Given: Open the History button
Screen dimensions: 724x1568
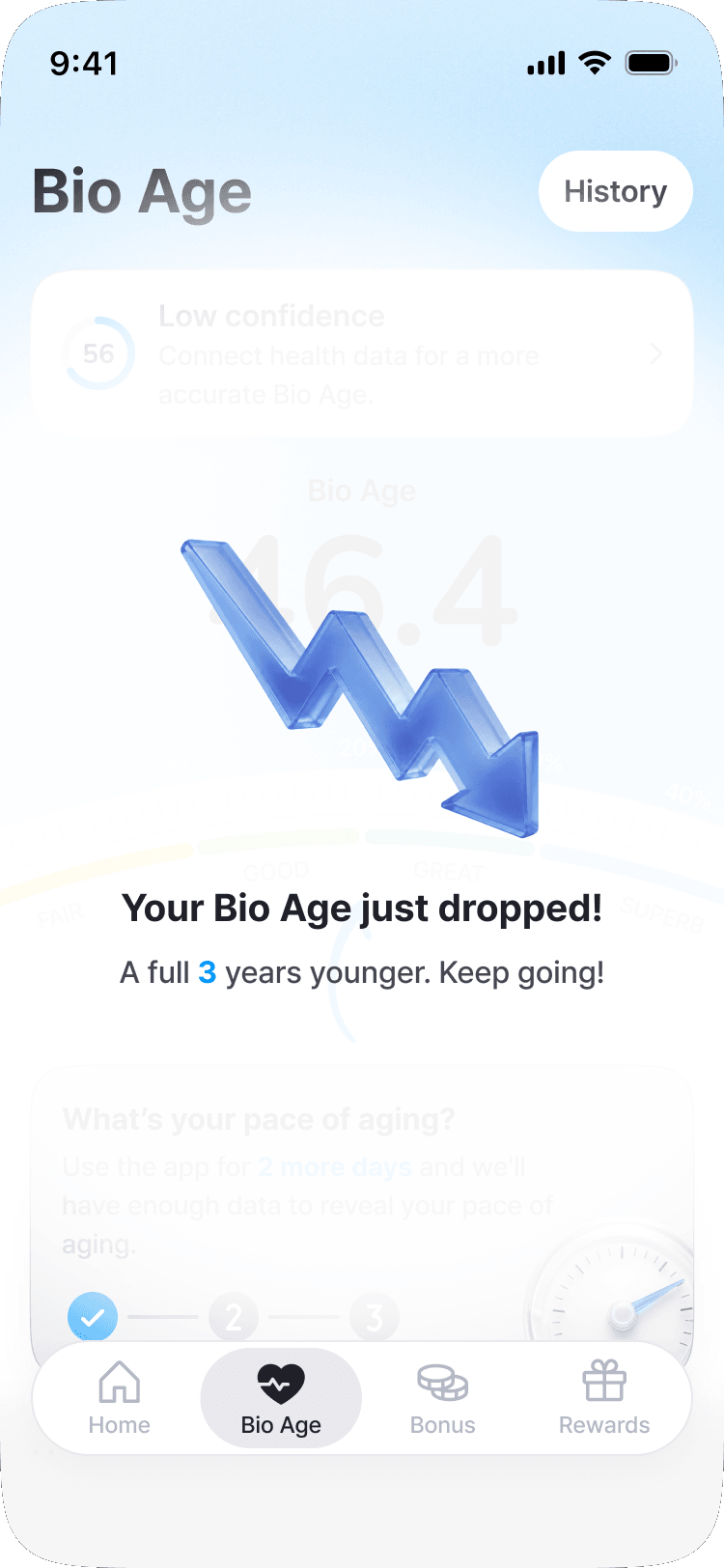Looking at the screenshot, I should [615, 191].
